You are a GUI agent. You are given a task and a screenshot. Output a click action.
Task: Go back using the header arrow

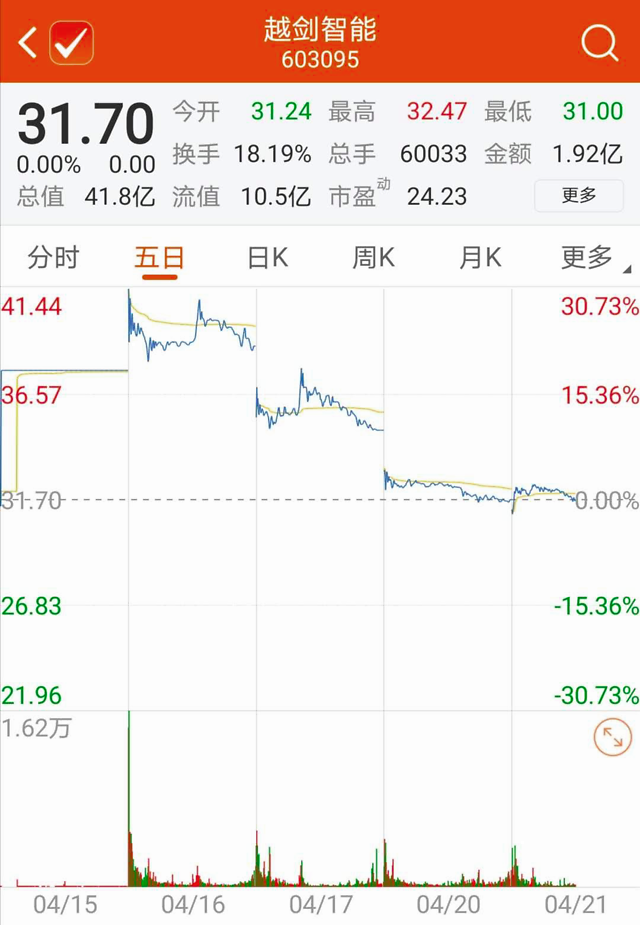(x=27, y=43)
